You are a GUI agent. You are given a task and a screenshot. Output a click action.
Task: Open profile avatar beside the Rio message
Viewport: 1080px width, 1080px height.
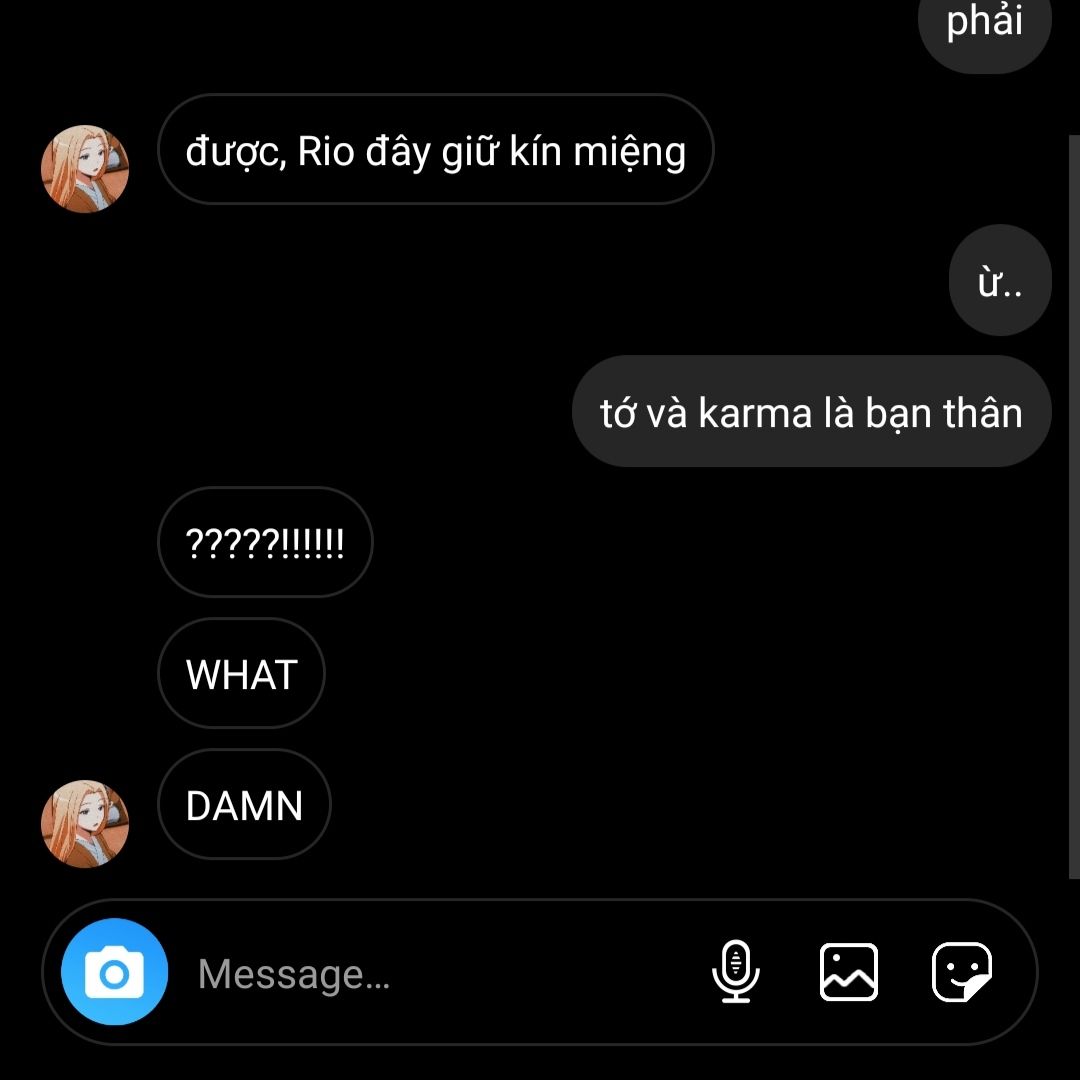point(85,169)
